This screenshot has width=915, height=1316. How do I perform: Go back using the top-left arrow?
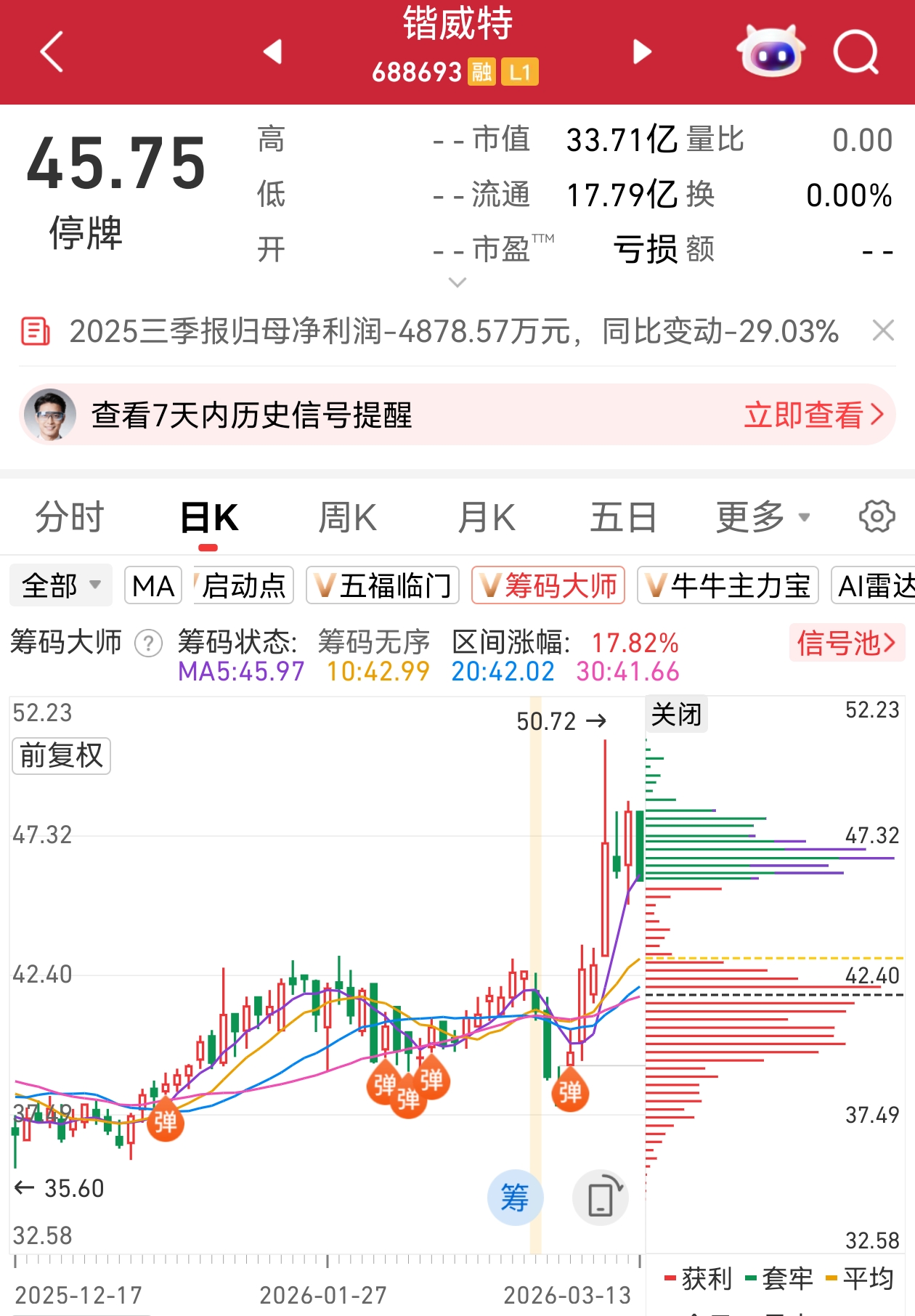[52, 52]
